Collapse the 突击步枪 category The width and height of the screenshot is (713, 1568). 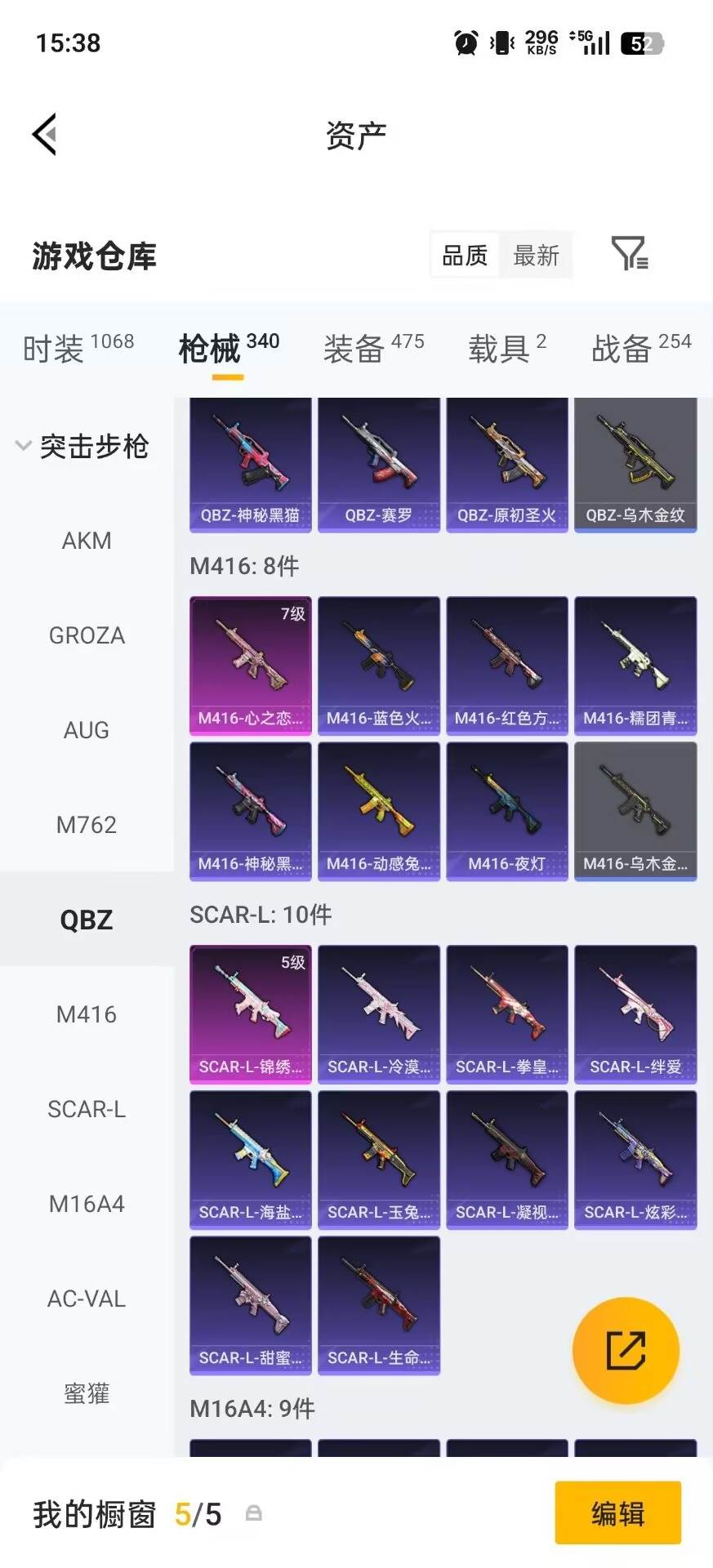click(x=82, y=446)
